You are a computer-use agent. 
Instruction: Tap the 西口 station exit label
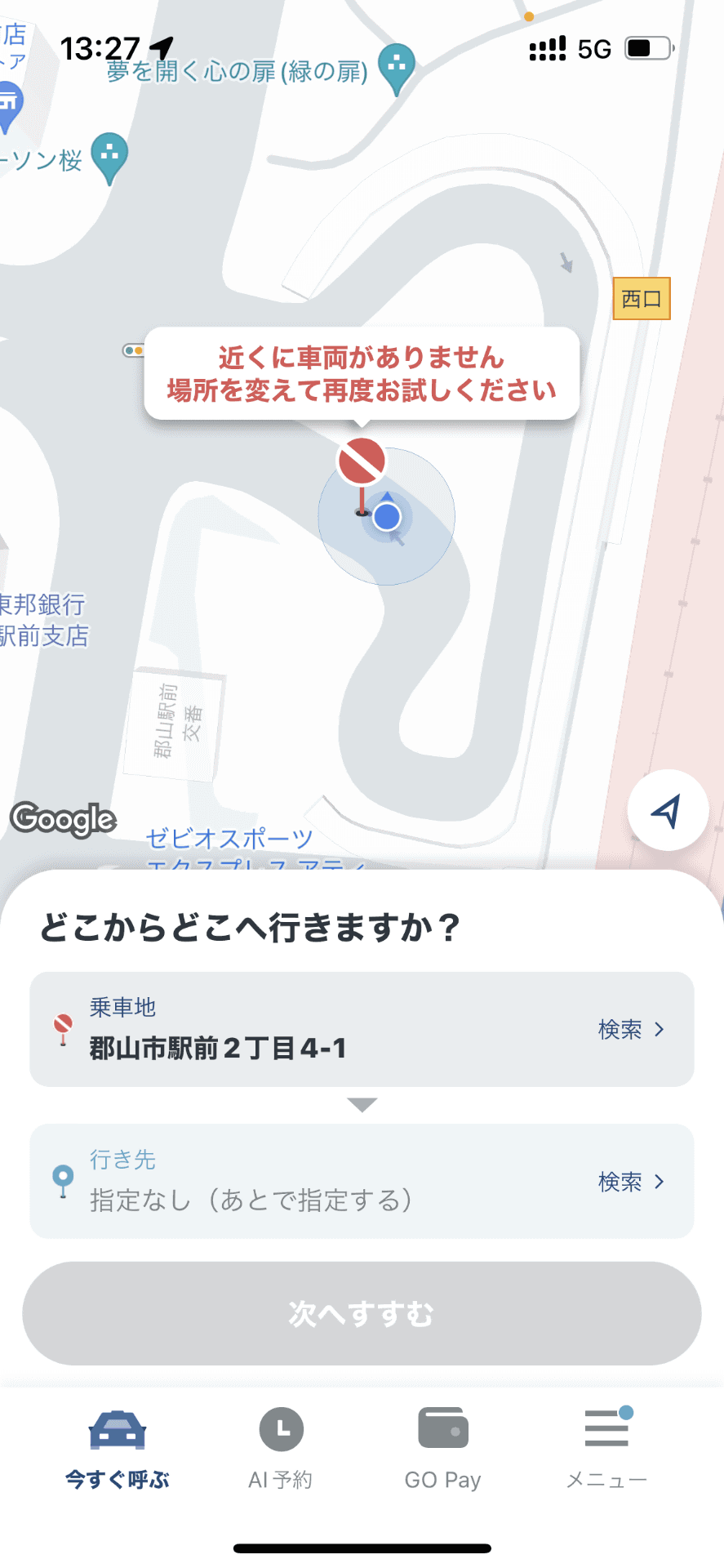[x=642, y=299]
